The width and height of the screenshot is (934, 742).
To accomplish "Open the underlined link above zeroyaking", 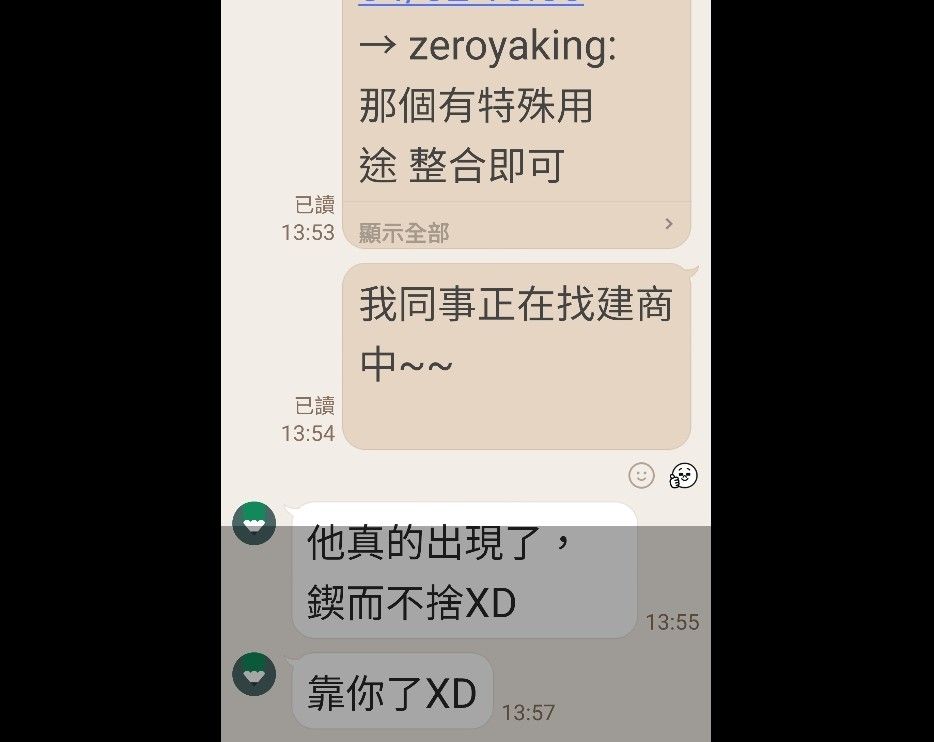I will pyautogui.click(x=470, y=3).
